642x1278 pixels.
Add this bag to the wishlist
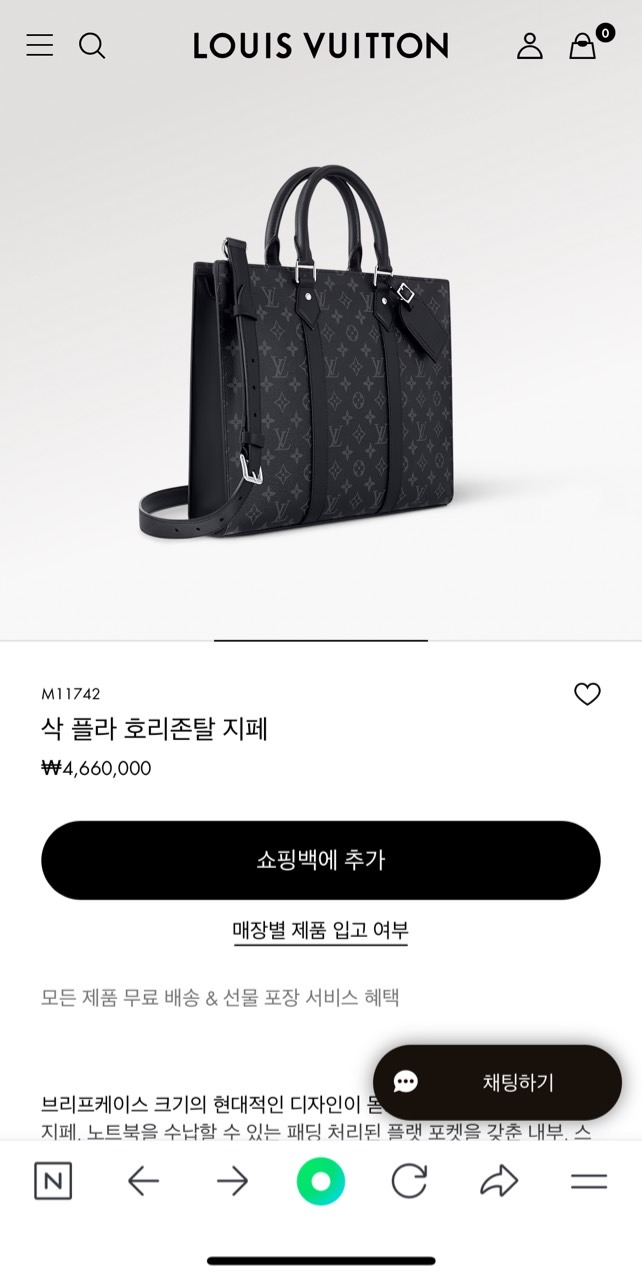(x=587, y=694)
